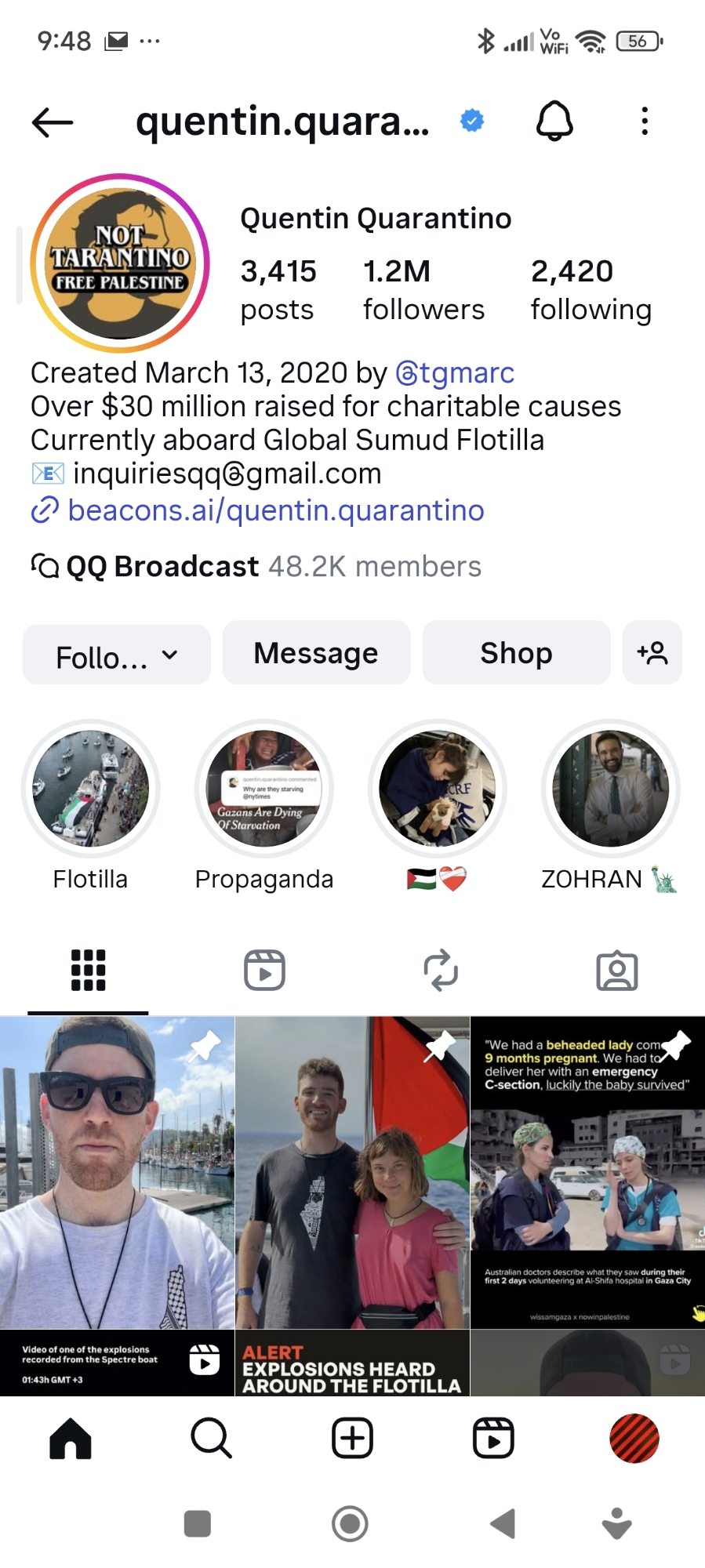
Task: View the profile picture story
Action: (x=120, y=263)
